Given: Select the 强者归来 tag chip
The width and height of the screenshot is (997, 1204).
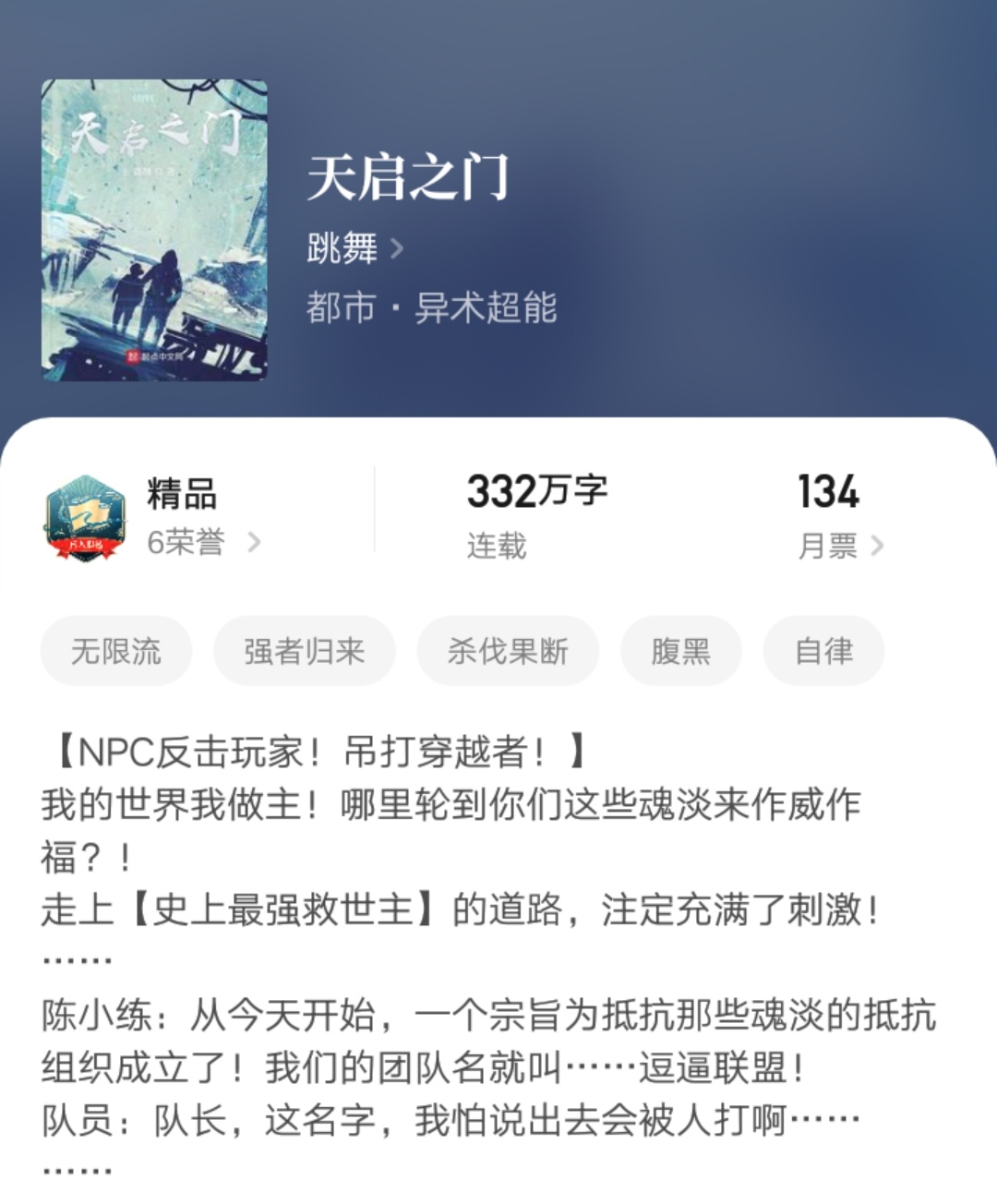Looking at the screenshot, I should point(305,651).
